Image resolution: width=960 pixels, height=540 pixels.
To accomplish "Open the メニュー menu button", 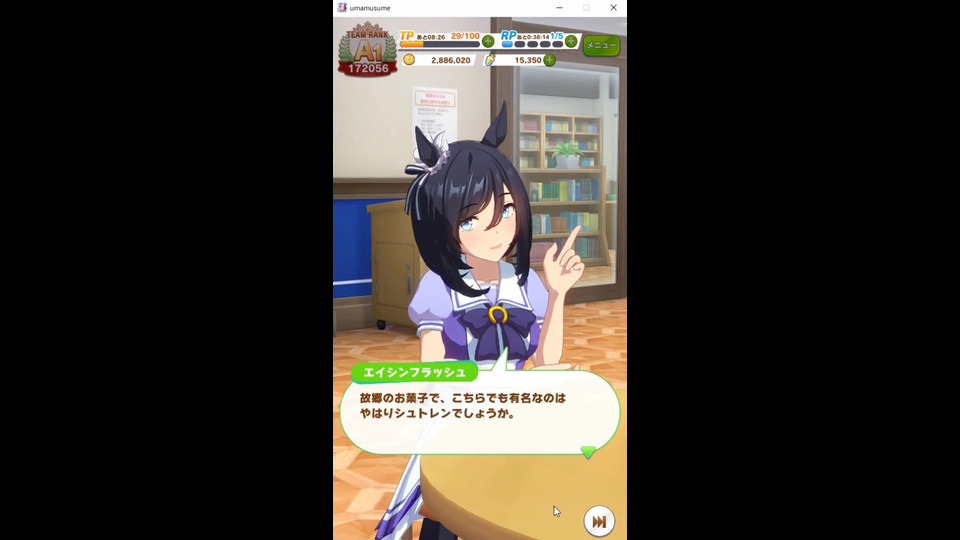I will 601,46.
